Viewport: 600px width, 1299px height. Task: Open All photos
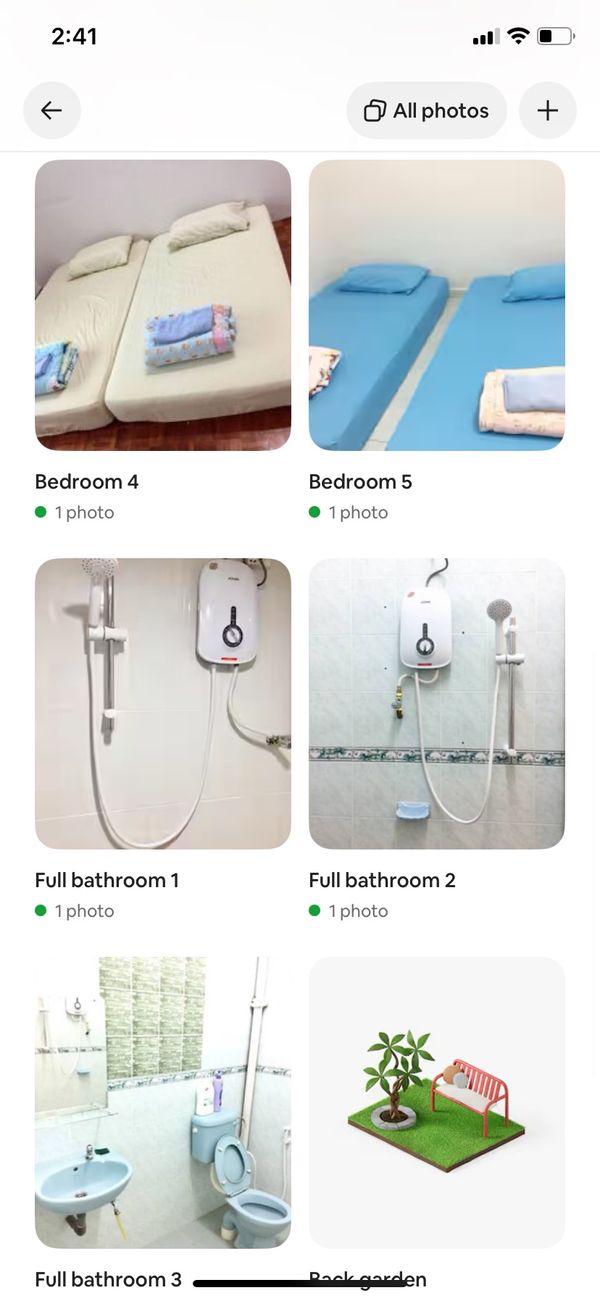click(x=427, y=111)
